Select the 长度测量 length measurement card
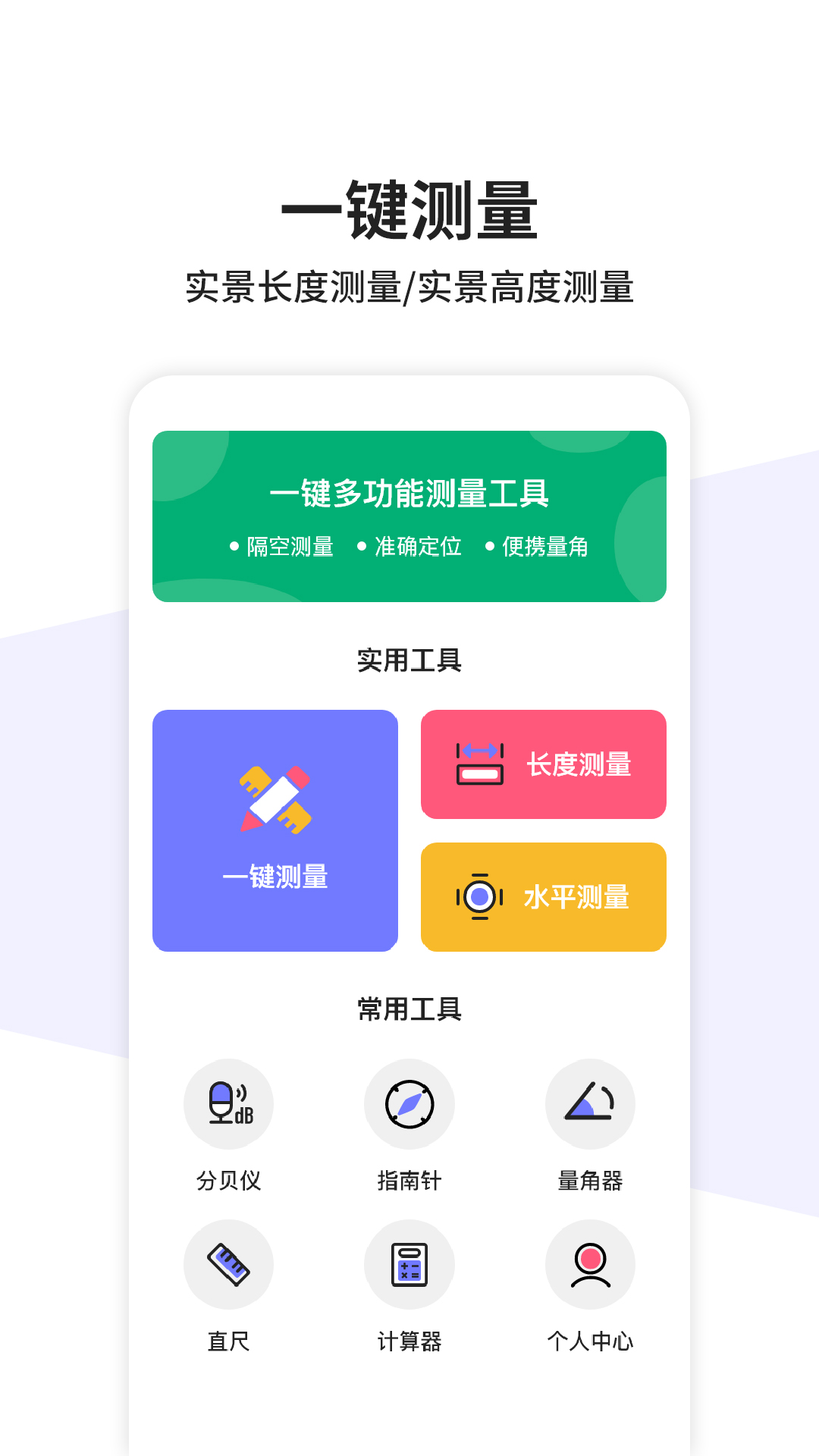Image resolution: width=819 pixels, height=1456 pixels. click(544, 764)
